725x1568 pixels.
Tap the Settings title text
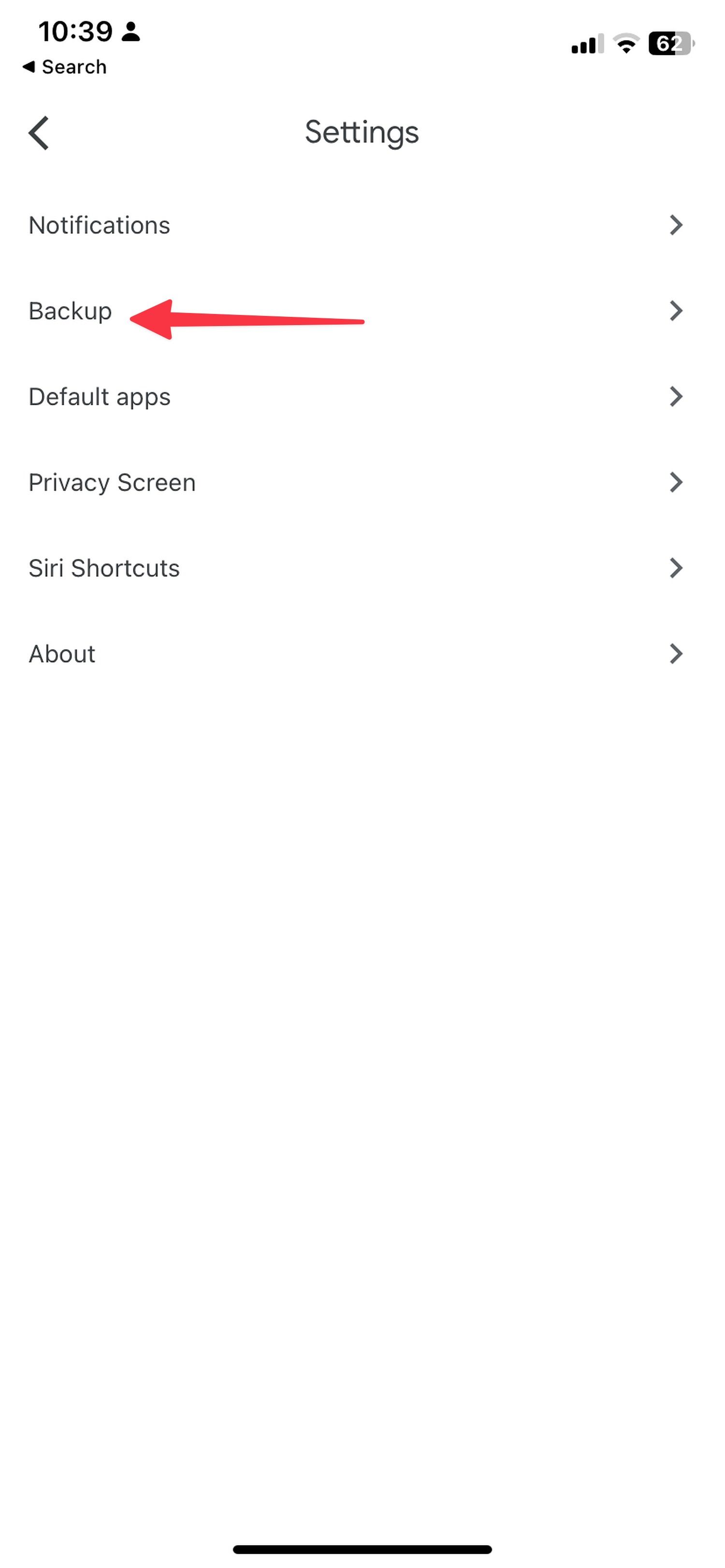pyautogui.click(x=362, y=132)
